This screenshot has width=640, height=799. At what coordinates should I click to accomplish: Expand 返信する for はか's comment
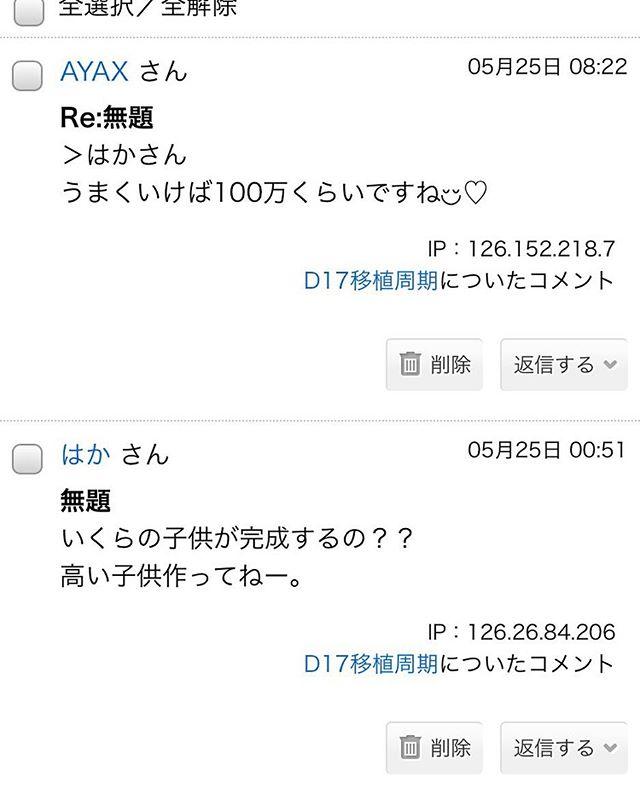(563, 747)
